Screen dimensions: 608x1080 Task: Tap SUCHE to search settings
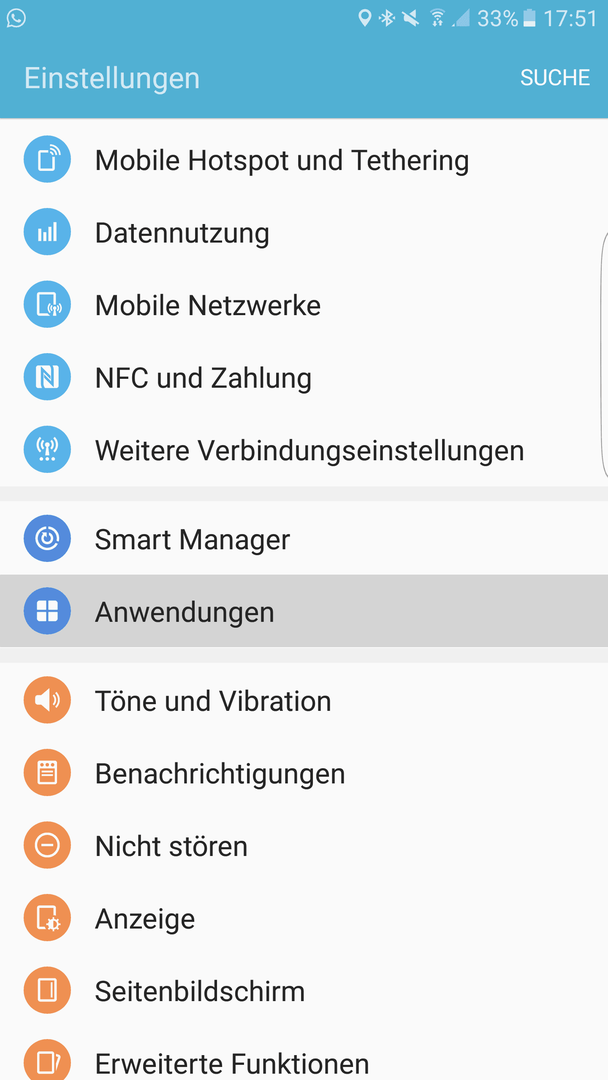555,78
